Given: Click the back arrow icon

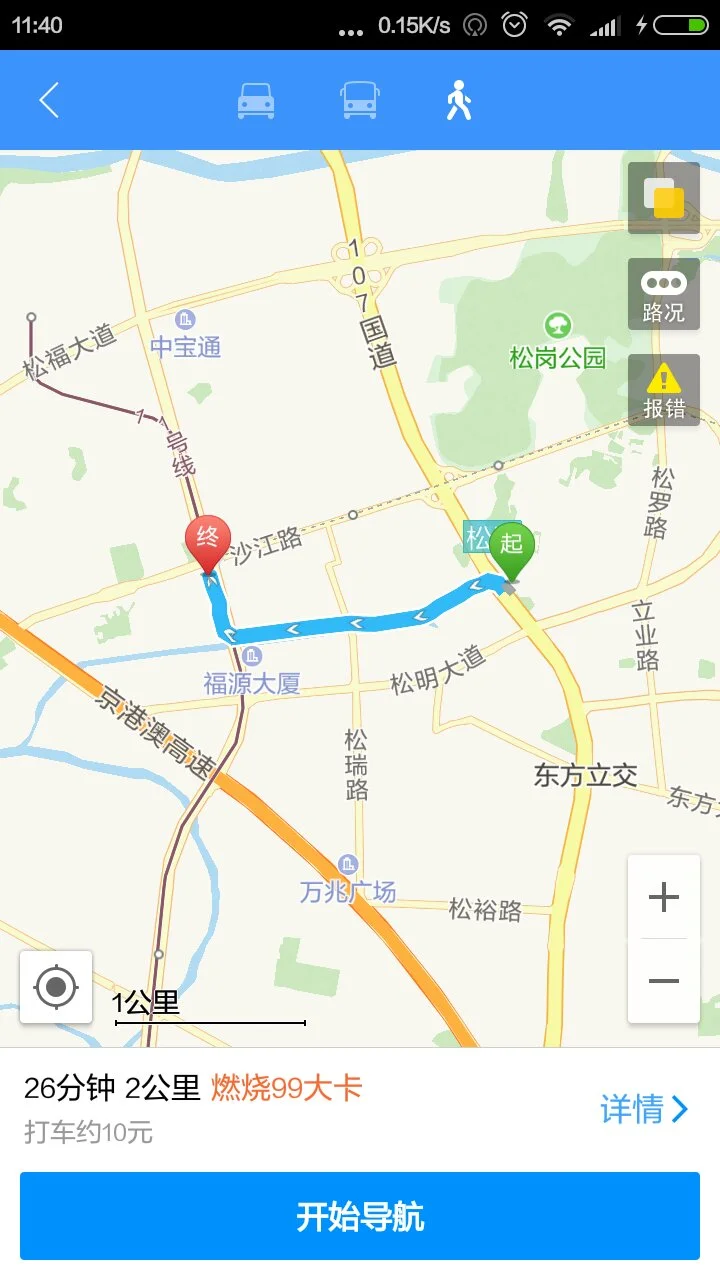Looking at the screenshot, I should click(48, 100).
